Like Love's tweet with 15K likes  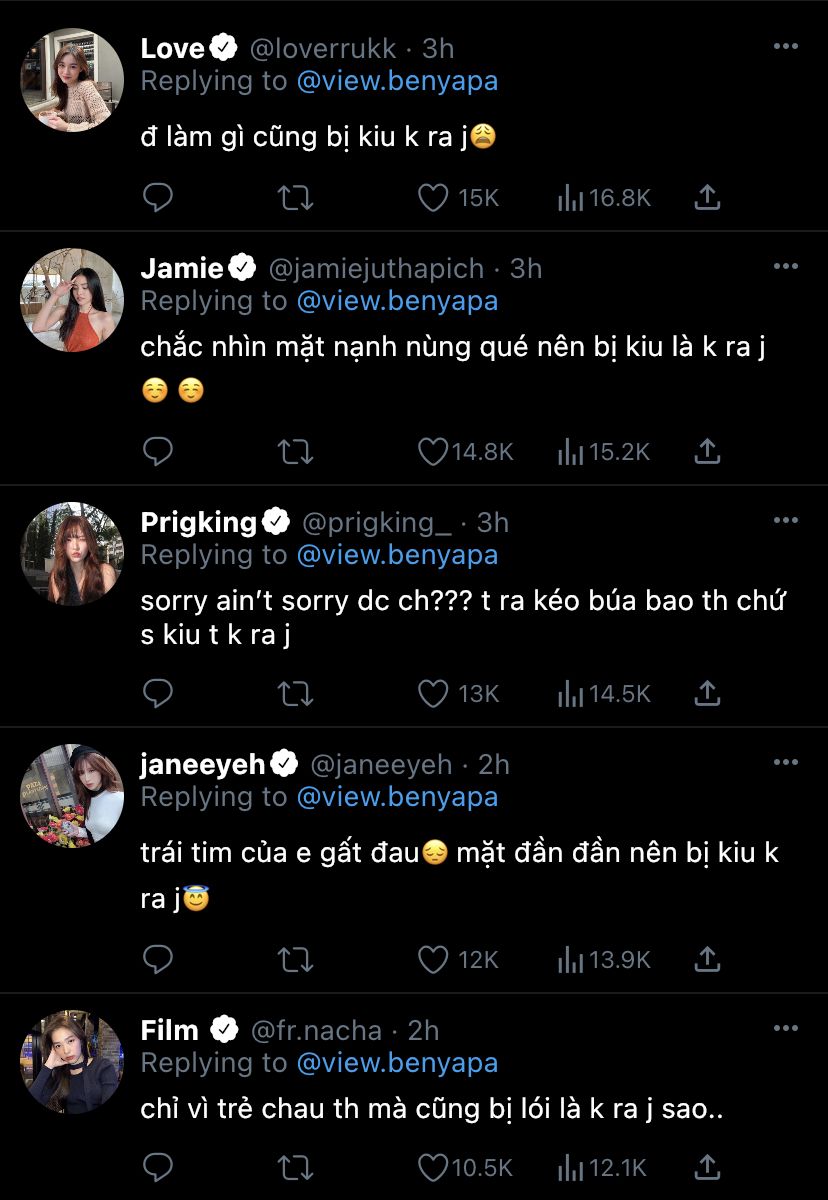(433, 198)
